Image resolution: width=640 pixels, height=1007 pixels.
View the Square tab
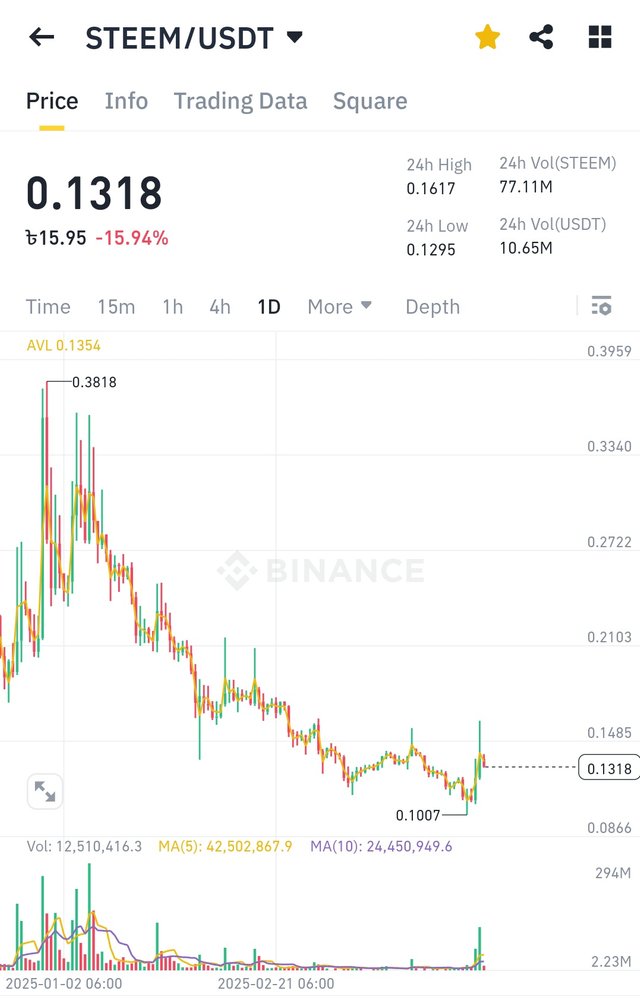pyautogui.click(x=370, y=101)
